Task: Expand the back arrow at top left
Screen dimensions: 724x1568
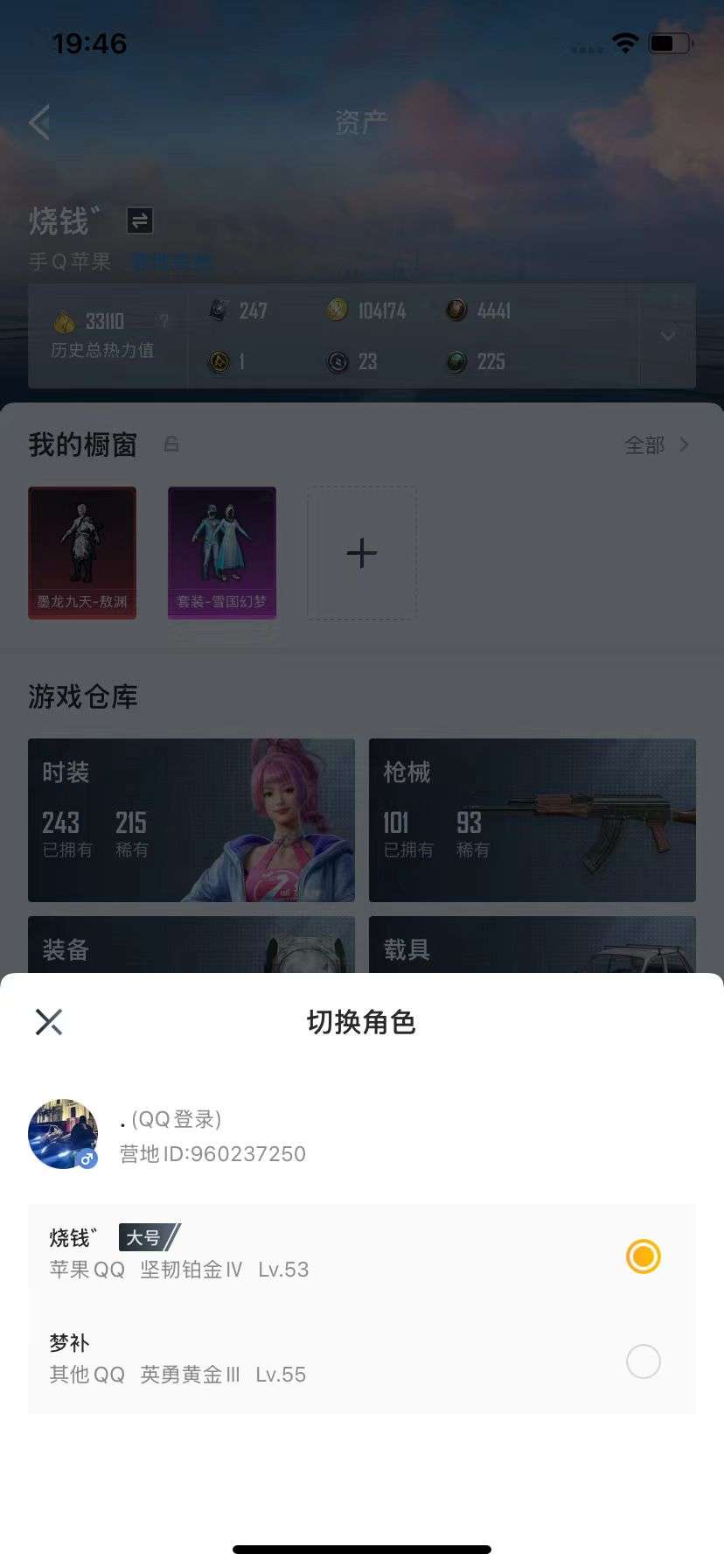Action: (x=38, y=122)
